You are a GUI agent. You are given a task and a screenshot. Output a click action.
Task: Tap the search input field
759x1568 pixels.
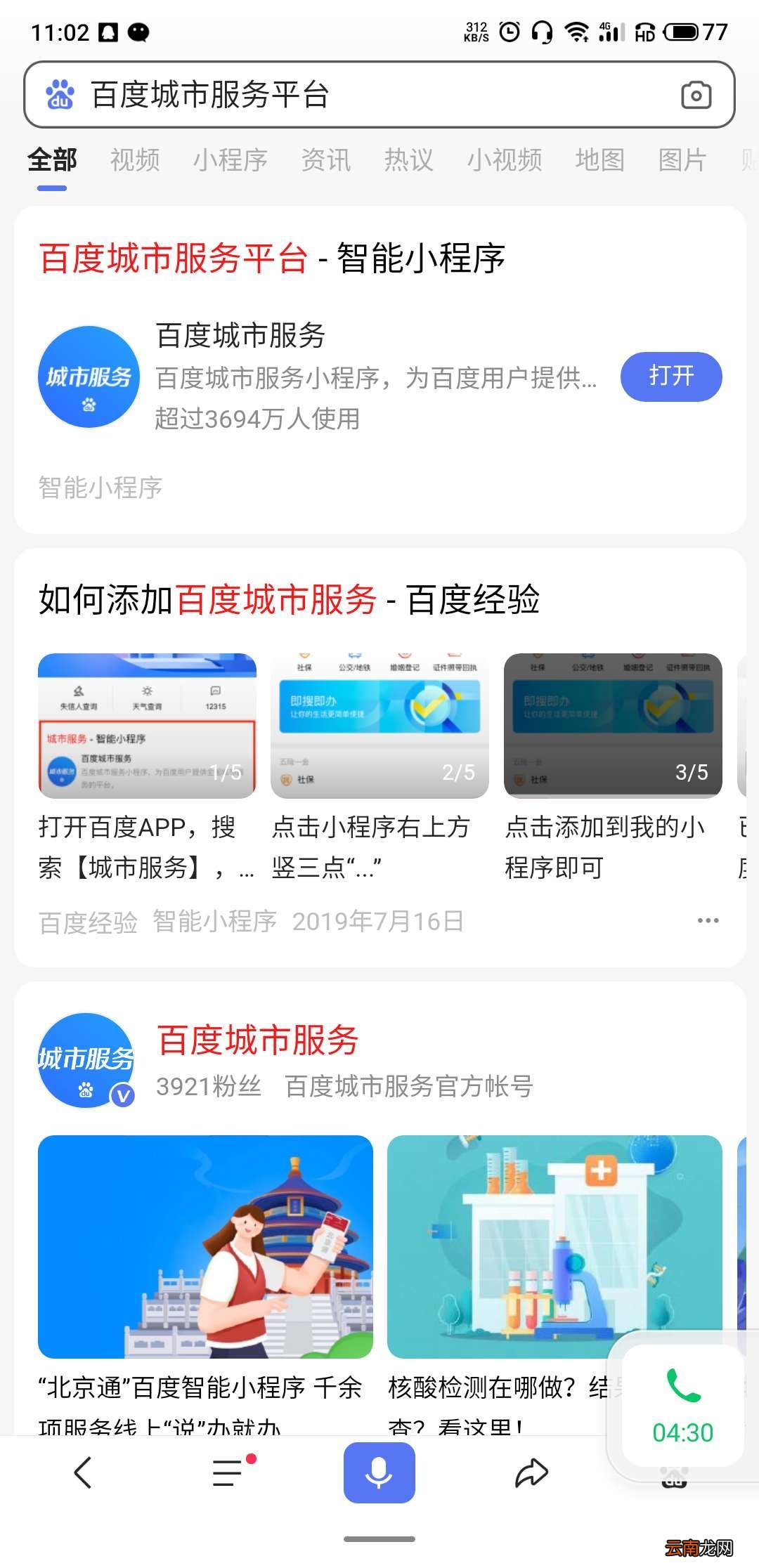tap(316, 94)
